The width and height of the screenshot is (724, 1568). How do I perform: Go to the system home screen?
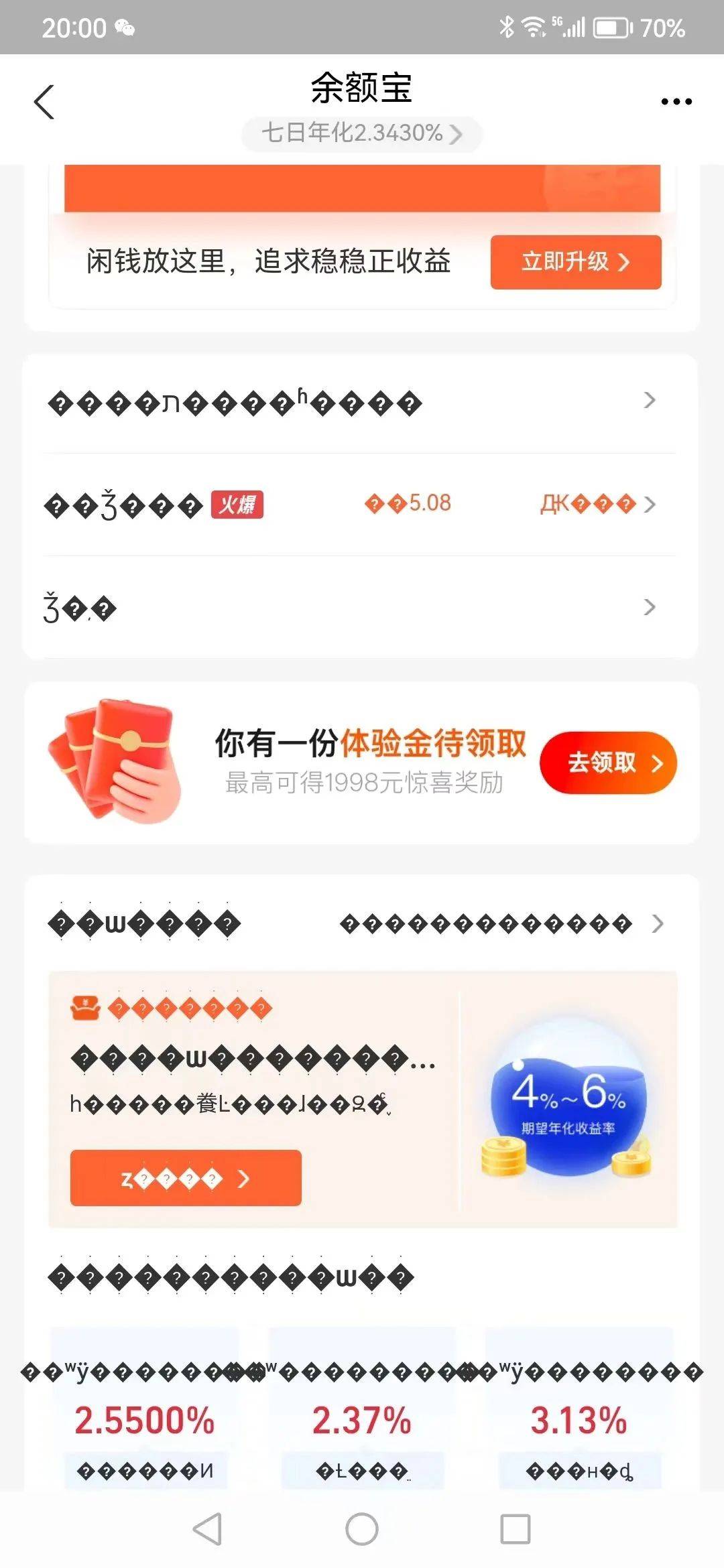click(x=362, y=1529)
